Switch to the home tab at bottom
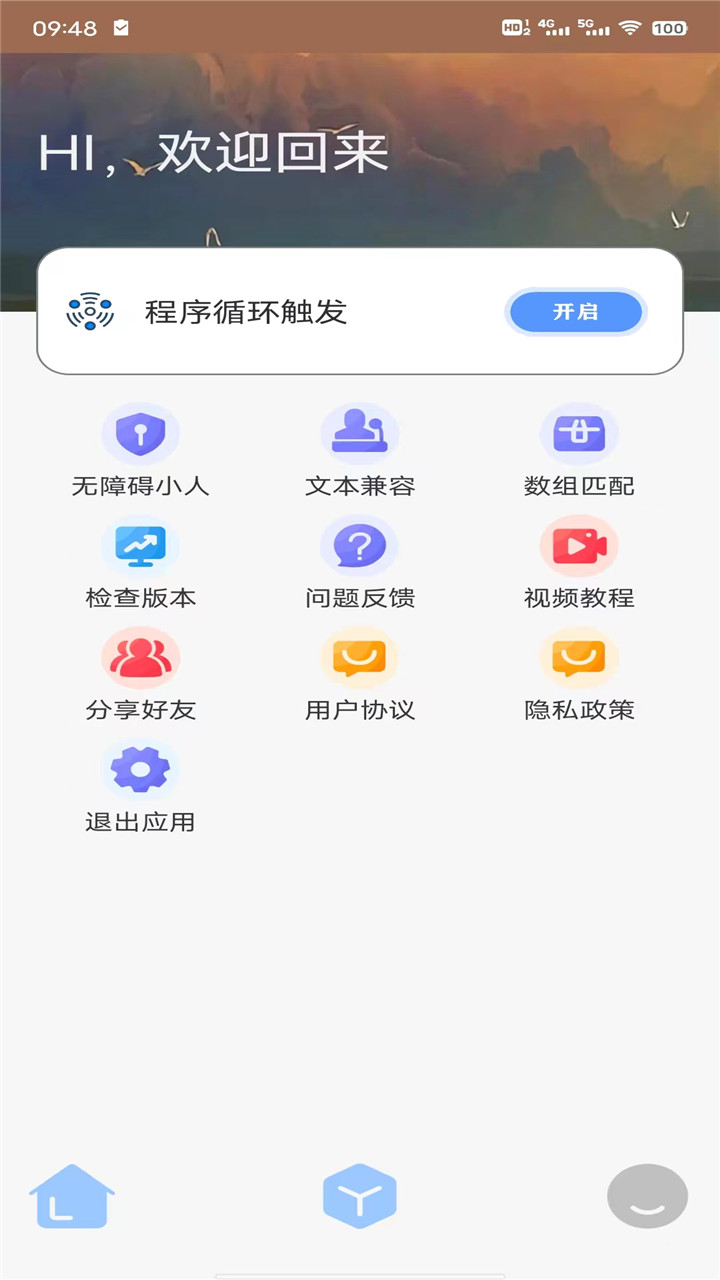This screenshot has height=1280, width=720. (71, 1196)
